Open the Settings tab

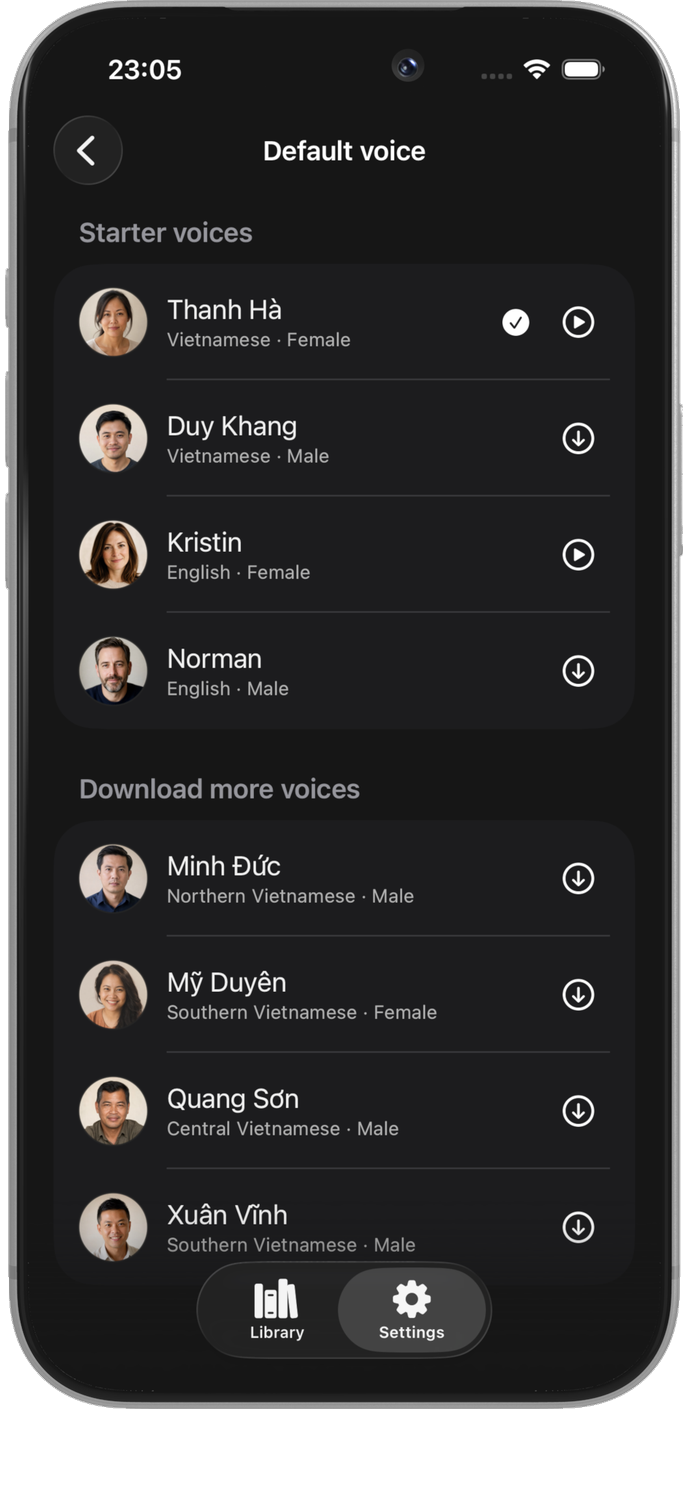tap(411, 1310)
